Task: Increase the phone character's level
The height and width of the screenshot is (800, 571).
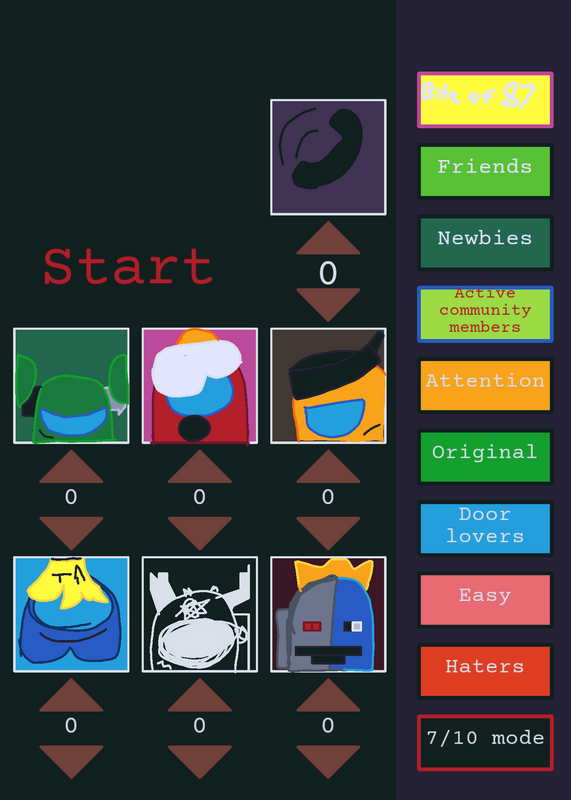Action: [328, 239]
